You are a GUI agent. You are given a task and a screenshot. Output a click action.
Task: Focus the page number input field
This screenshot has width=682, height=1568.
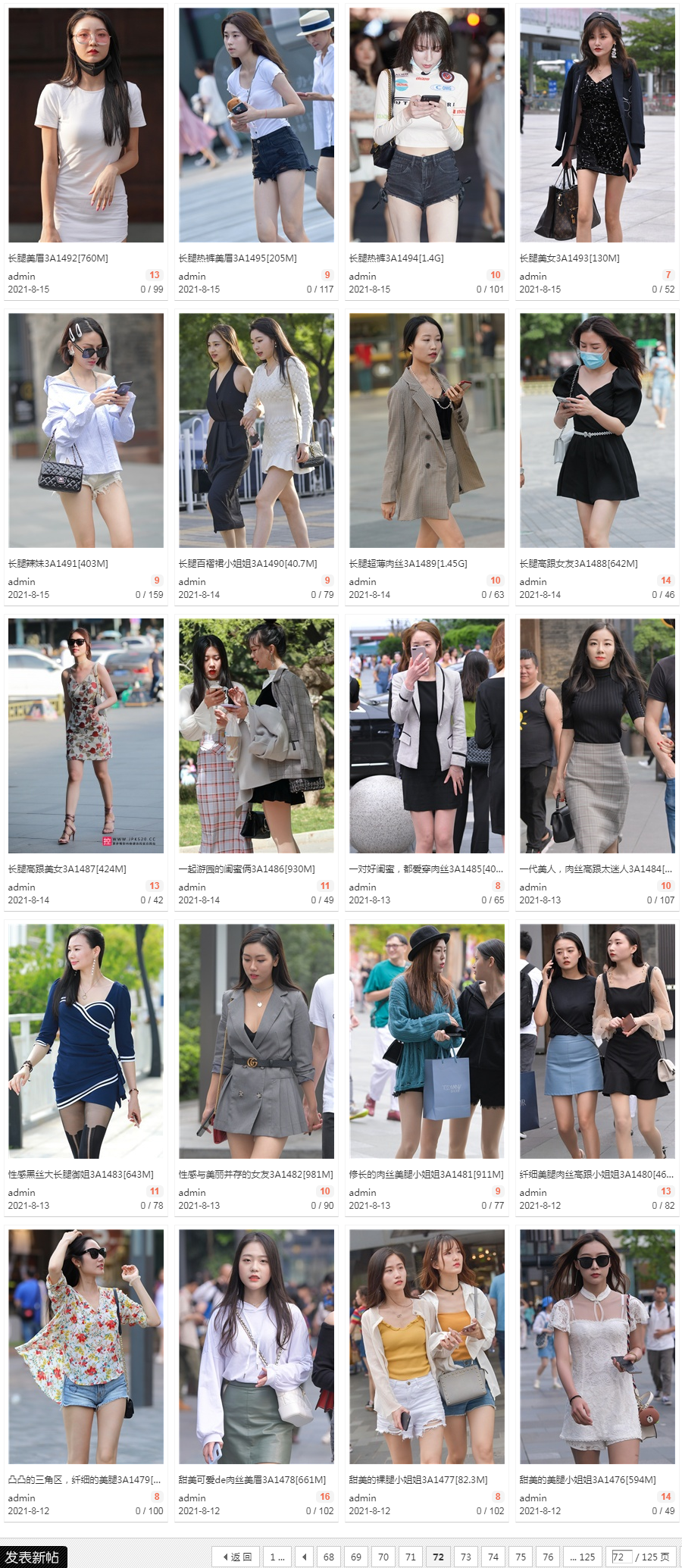pyautogui.click(x=621, y=1557)
